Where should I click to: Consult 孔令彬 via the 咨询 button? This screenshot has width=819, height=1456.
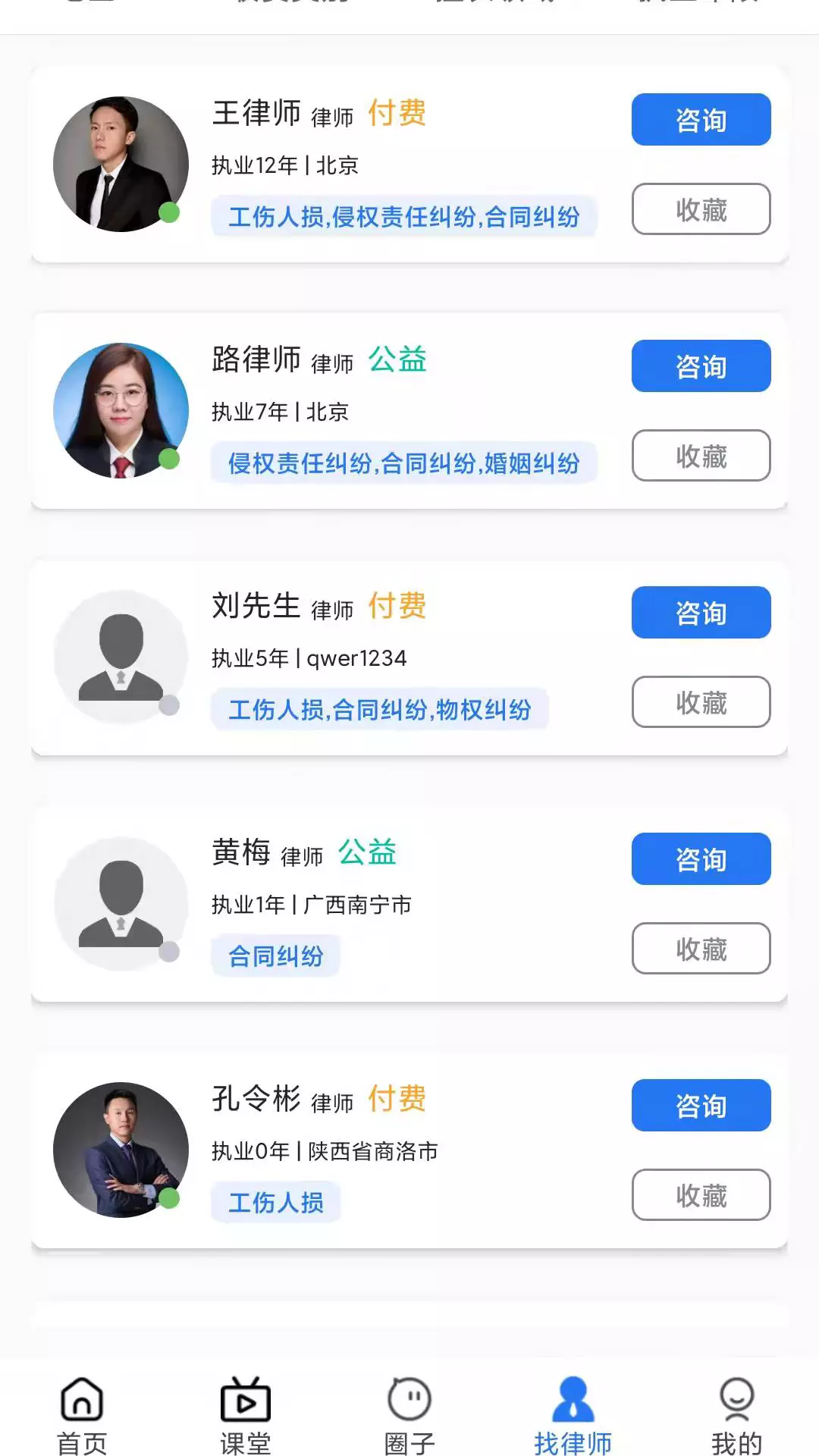coord(701,1106)
